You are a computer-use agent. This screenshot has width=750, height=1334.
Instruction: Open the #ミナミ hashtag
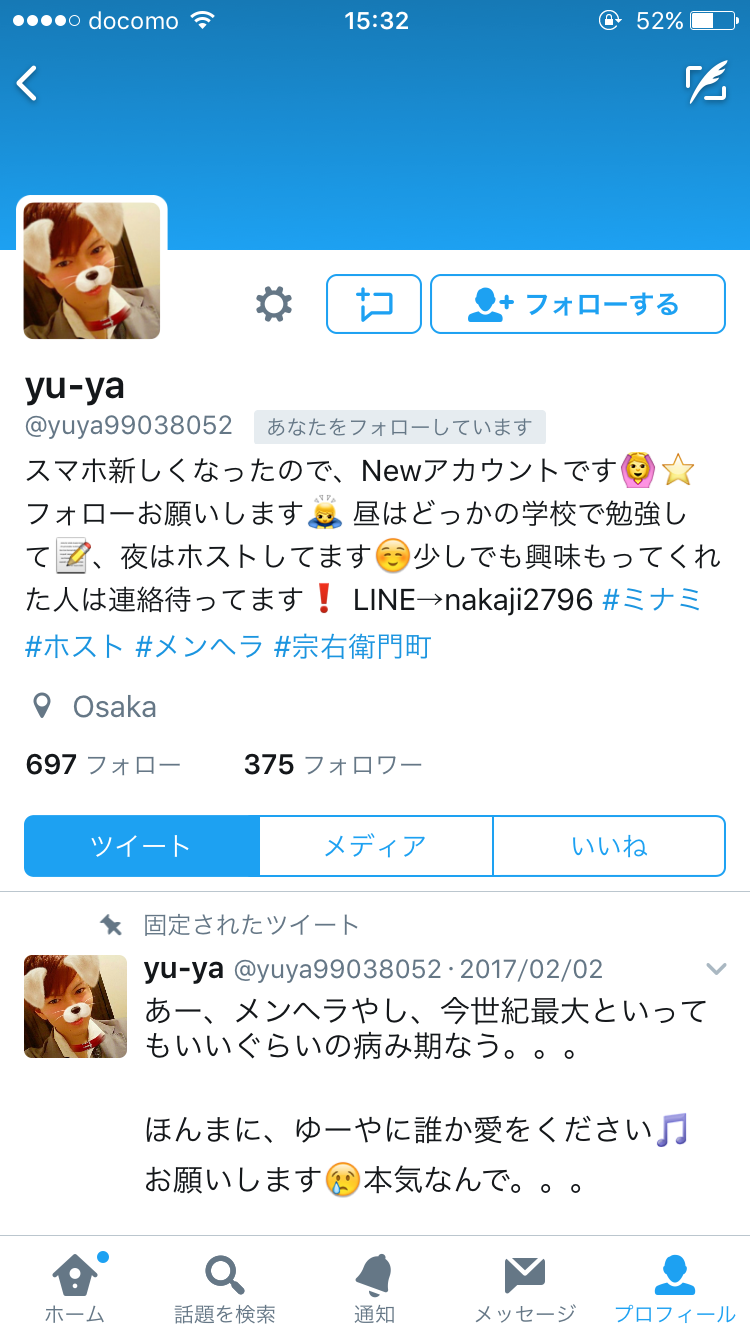coord(654,600)
